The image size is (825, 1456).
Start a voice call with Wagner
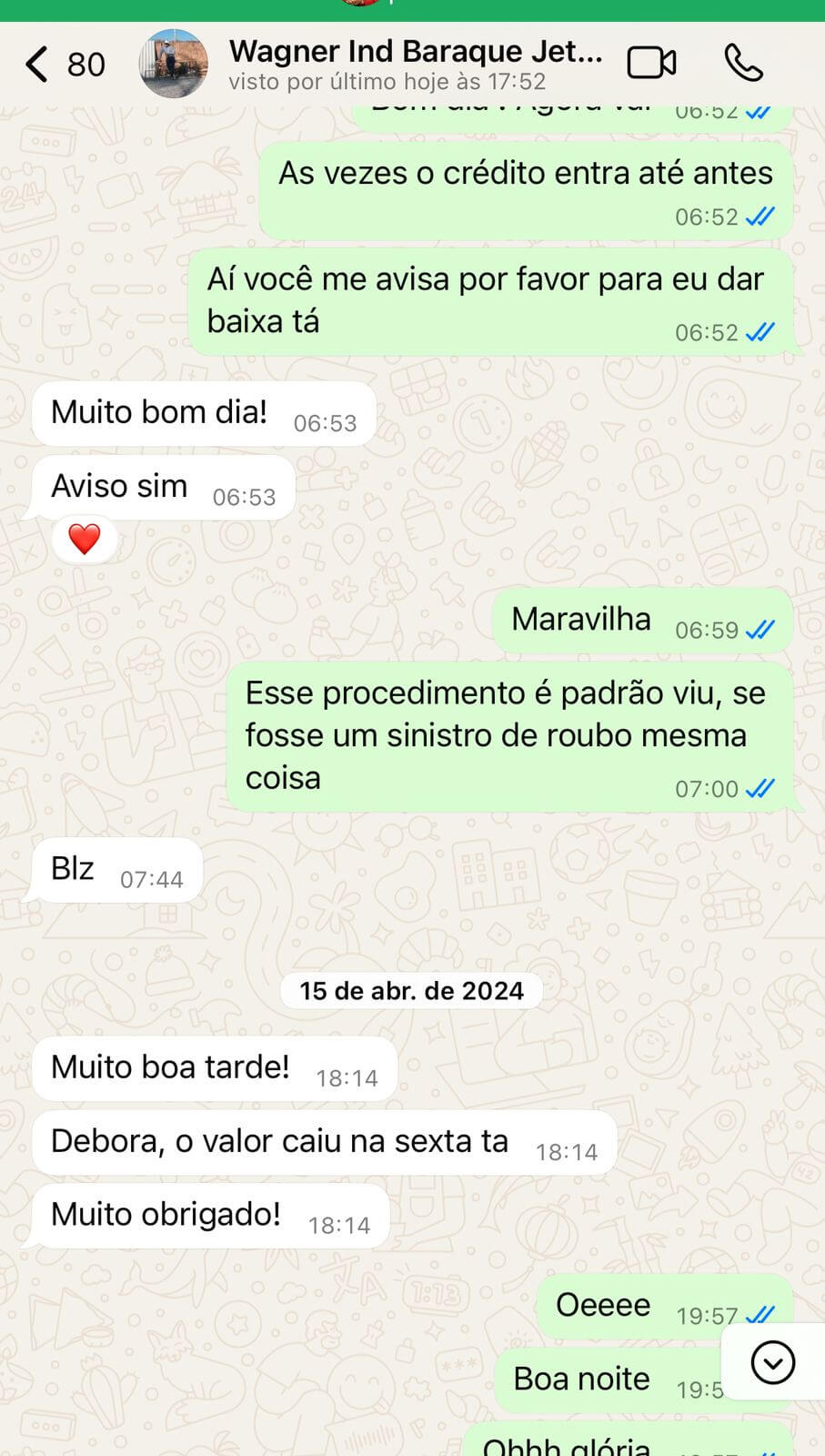[x=743, y=64]
